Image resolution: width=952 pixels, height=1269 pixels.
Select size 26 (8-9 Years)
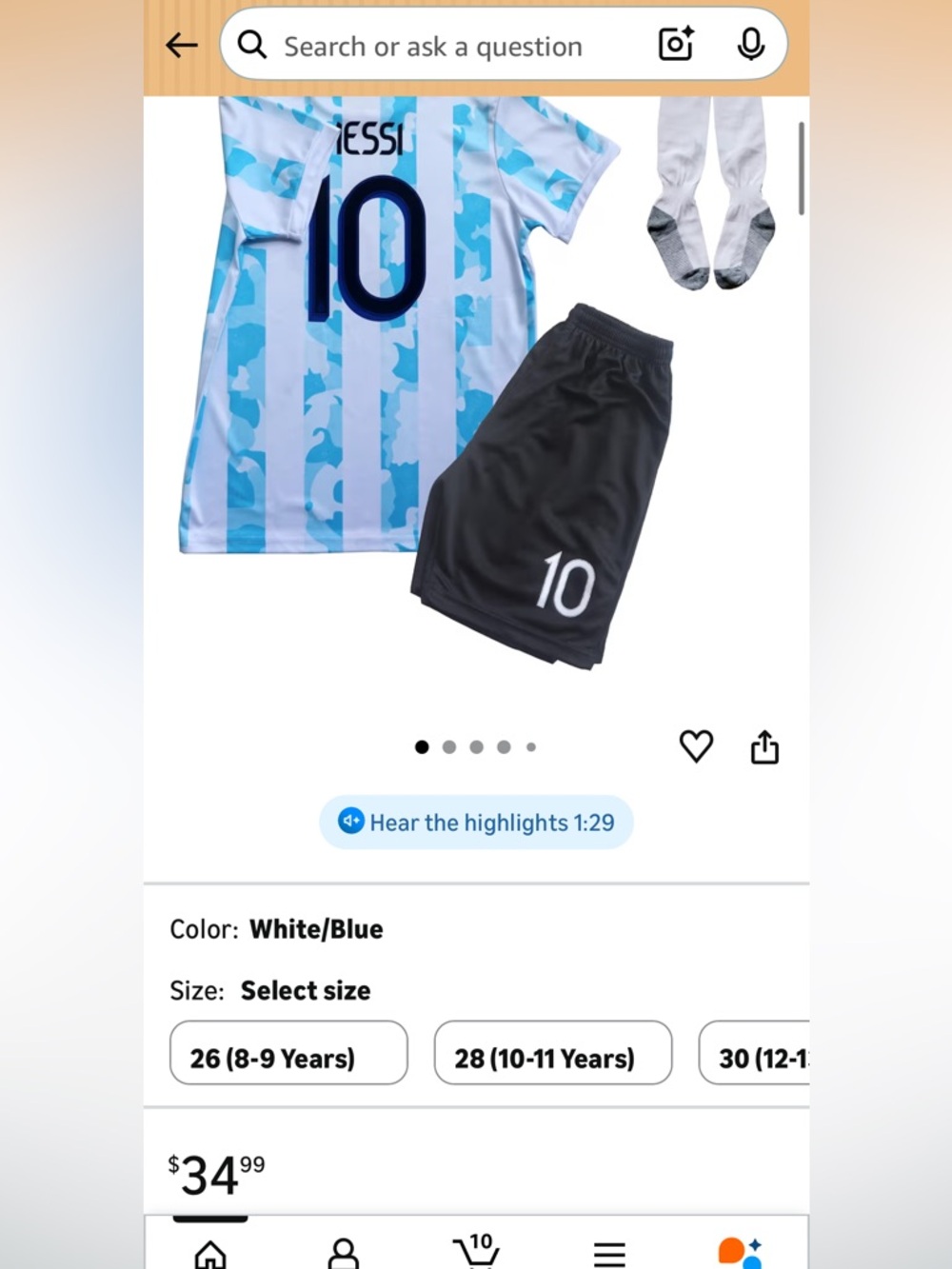(x=288, y=1054)
